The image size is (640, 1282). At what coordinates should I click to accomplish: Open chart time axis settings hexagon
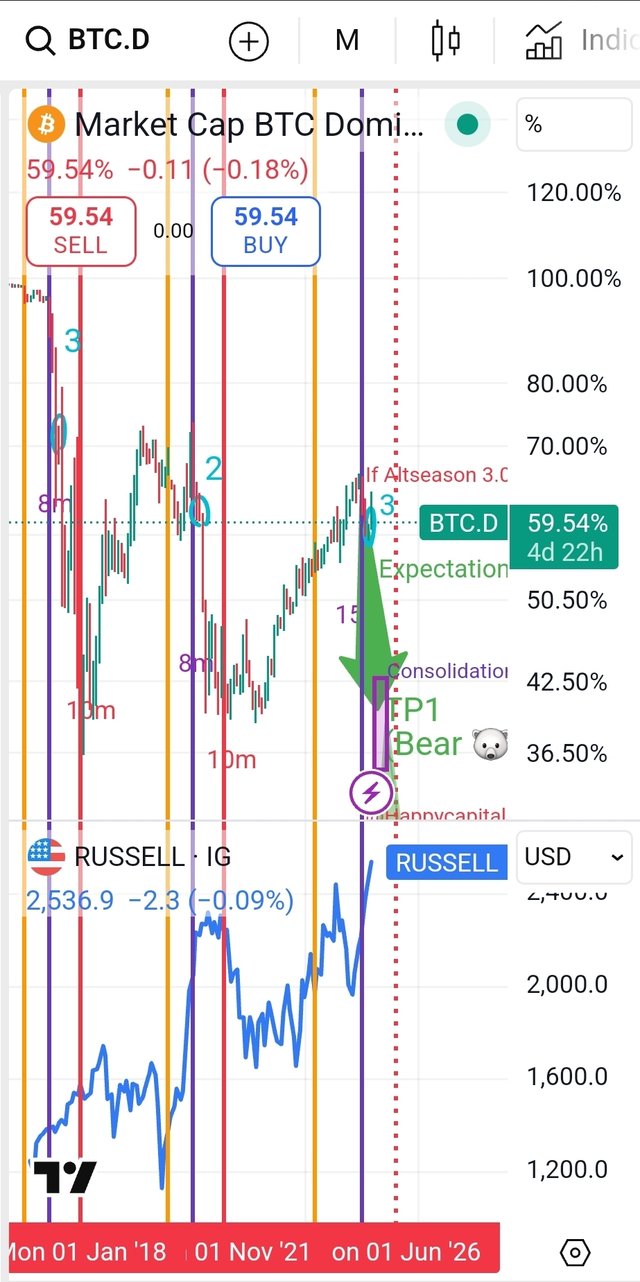[574, 1252]
